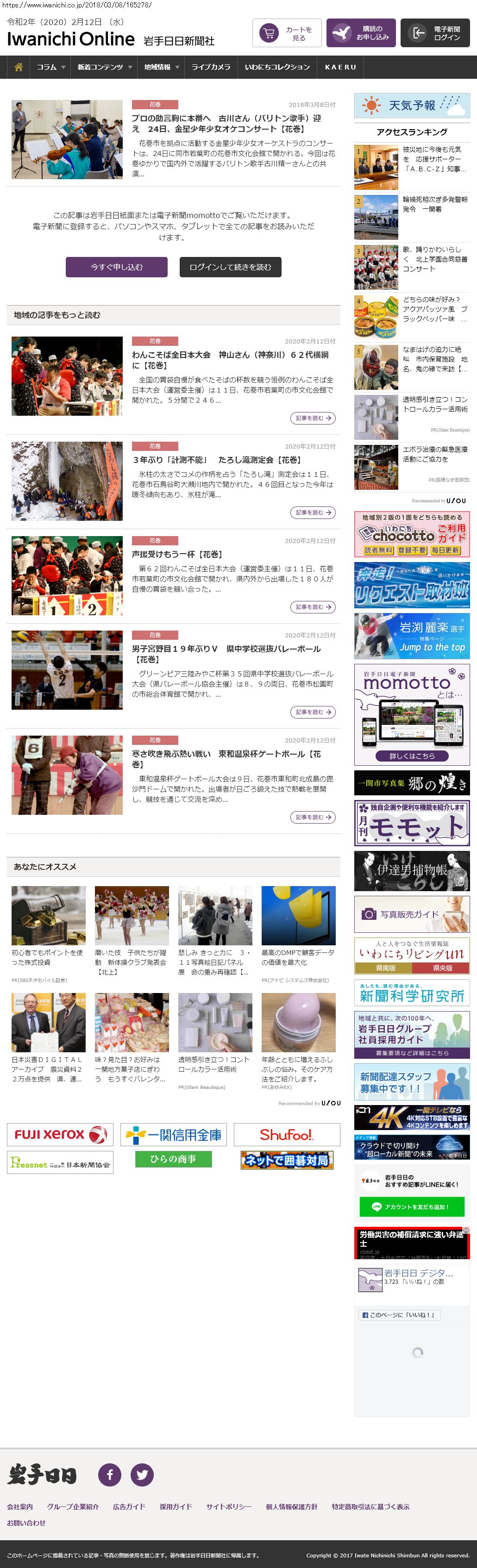Open 天気予報 weather banner

pos(412,106)
